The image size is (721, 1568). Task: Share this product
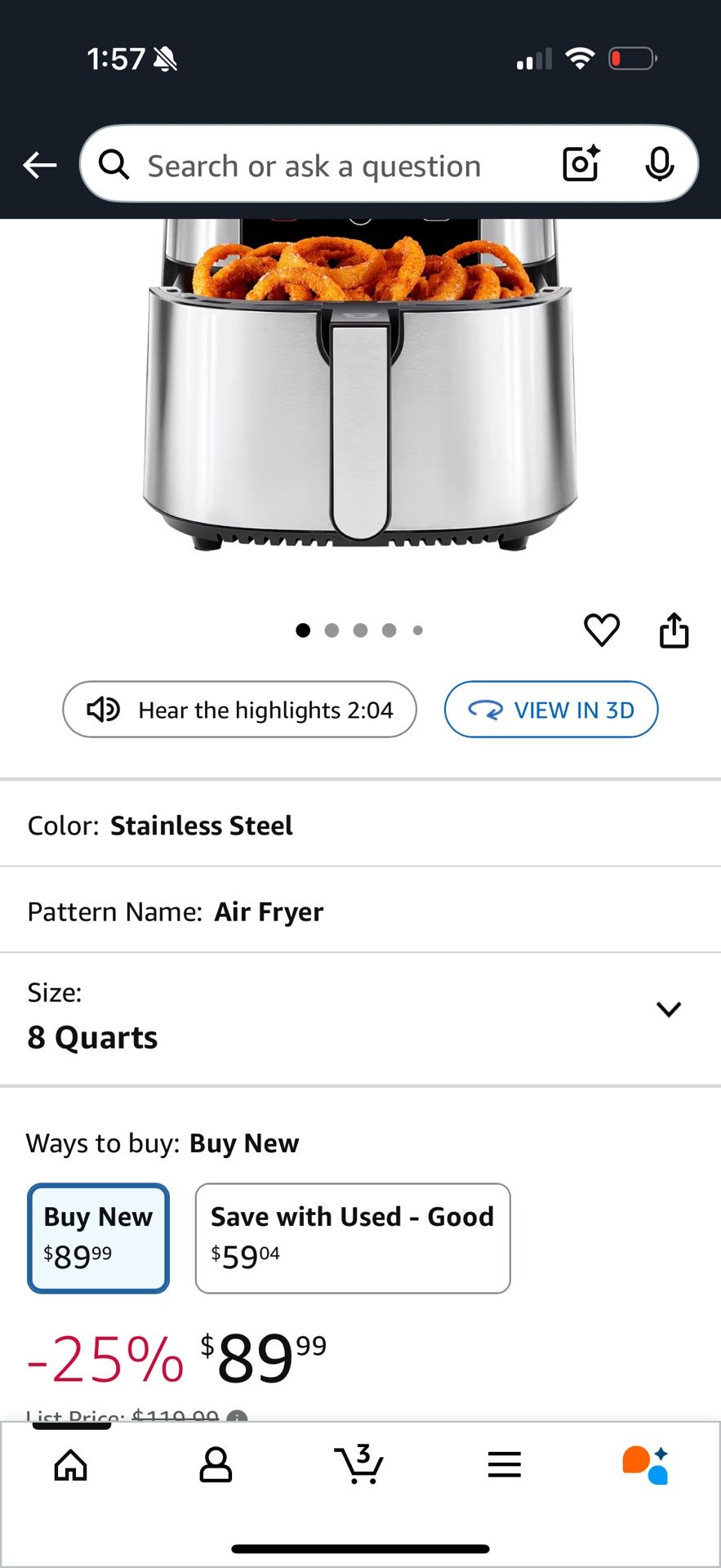pos(674,630)
